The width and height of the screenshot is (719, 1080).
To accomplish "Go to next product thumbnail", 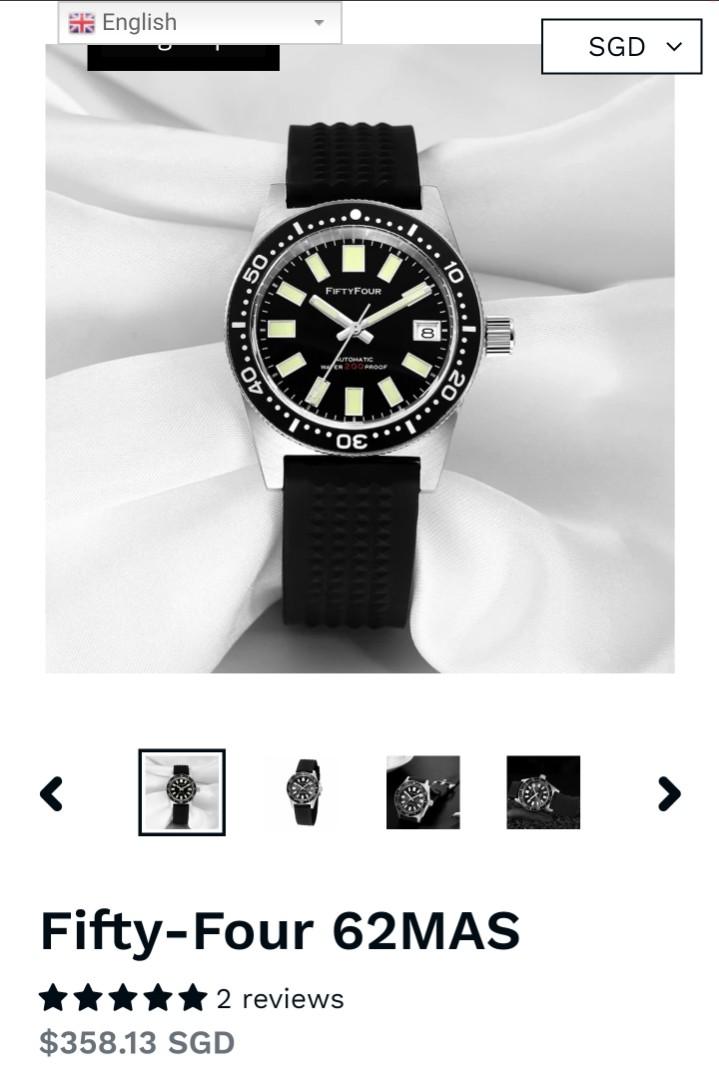I will point(668,793).
